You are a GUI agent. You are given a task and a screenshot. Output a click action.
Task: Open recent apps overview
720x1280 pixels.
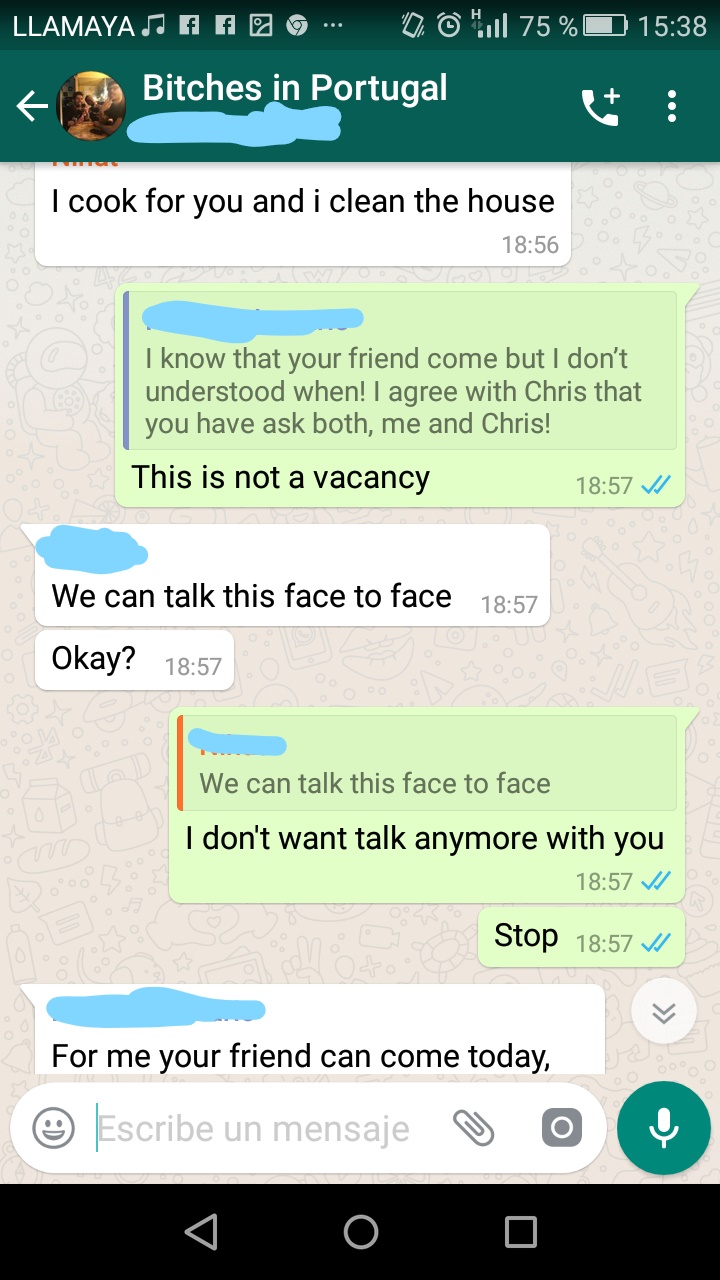(x=520, y=1232)
